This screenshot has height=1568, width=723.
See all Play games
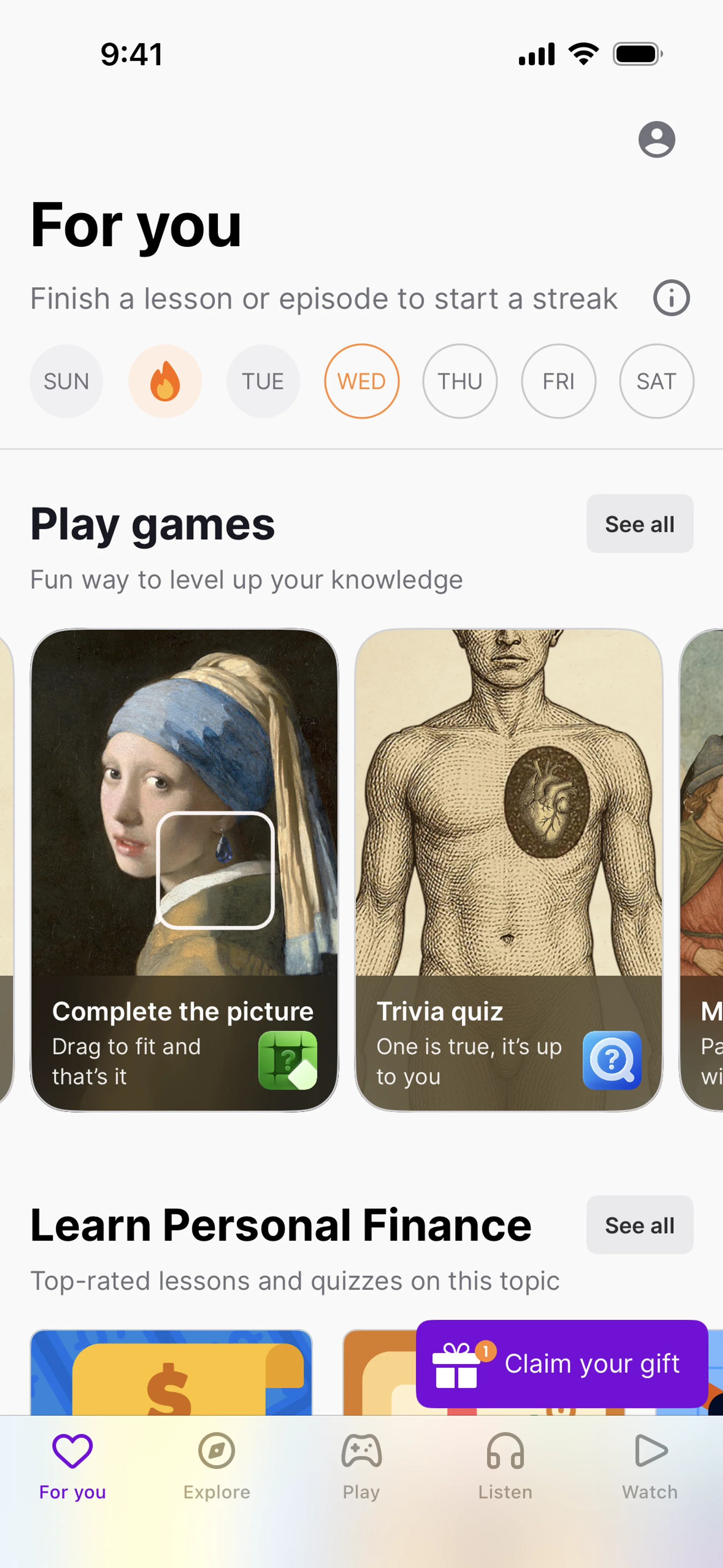(x=639, y=524)
